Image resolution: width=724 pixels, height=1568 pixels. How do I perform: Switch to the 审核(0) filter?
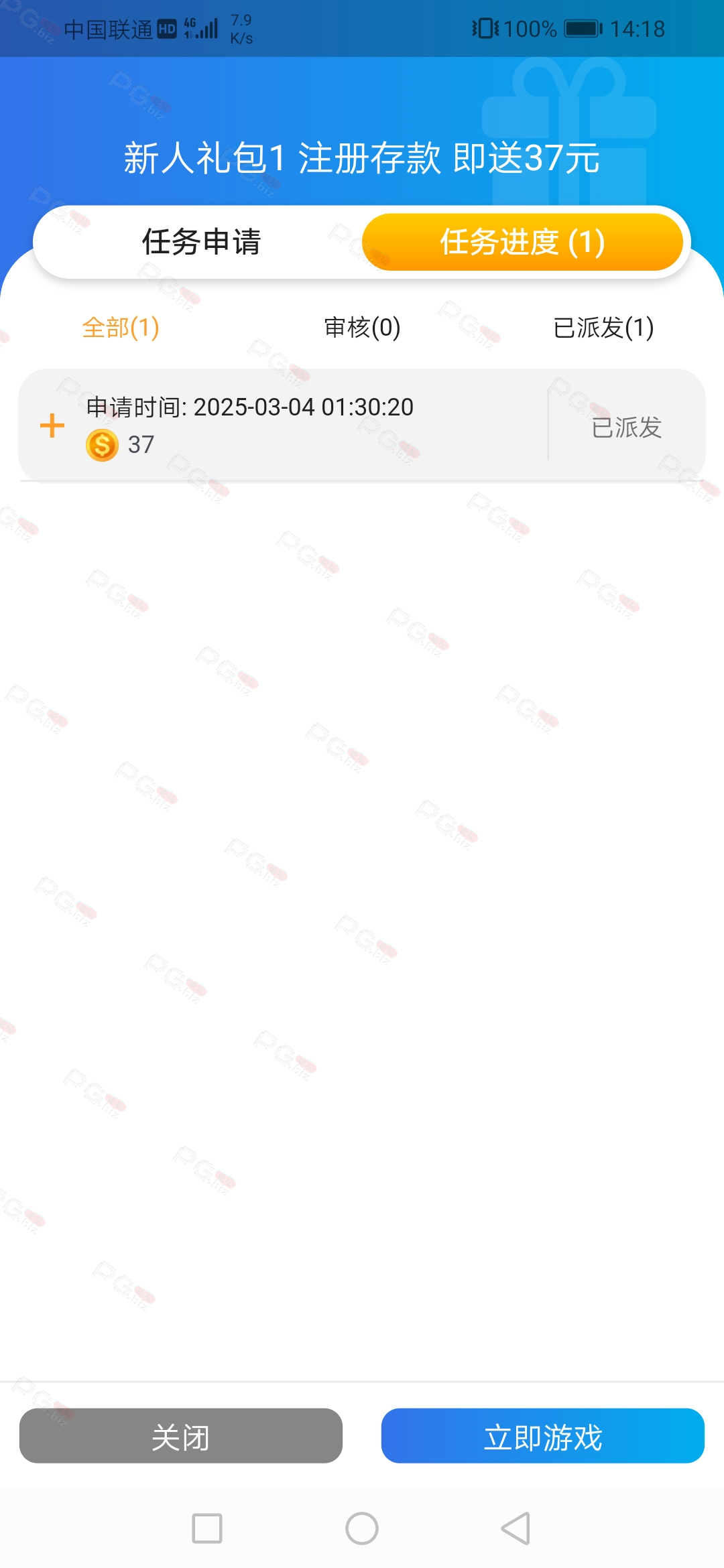pos(362,328)
